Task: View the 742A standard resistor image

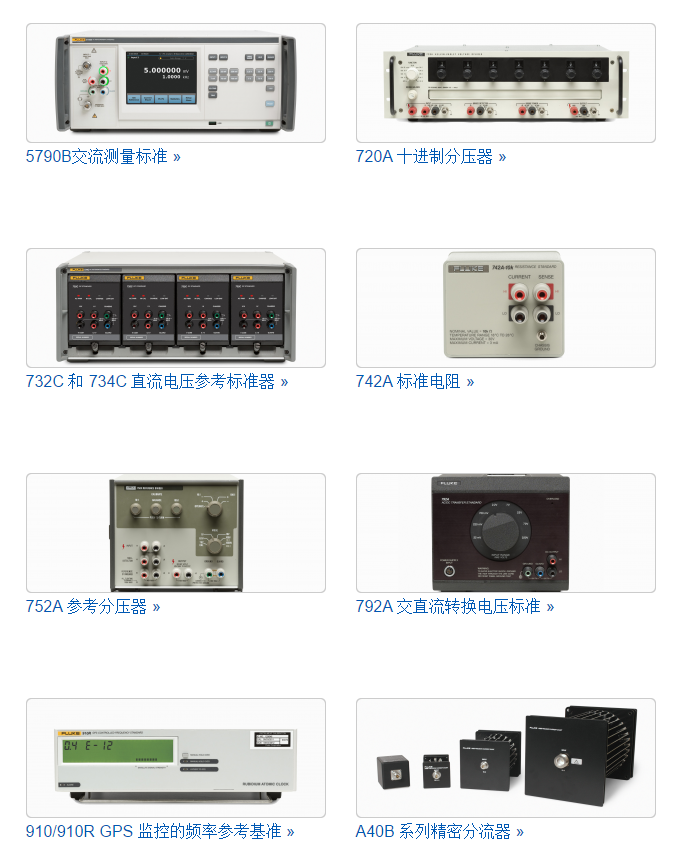Action: [x=506, y=308]
